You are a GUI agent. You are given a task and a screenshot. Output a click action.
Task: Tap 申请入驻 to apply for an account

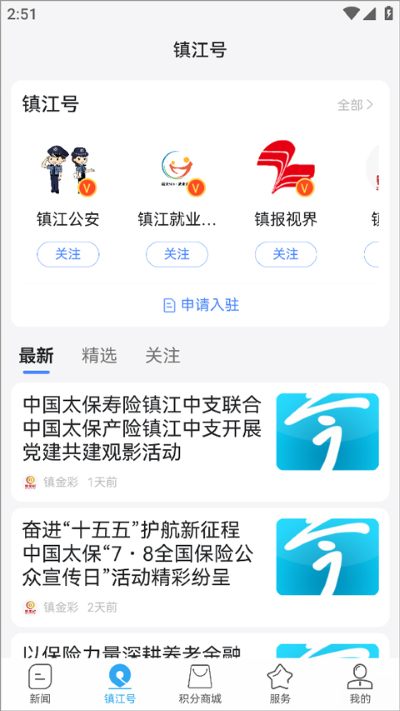click(200, 305)
